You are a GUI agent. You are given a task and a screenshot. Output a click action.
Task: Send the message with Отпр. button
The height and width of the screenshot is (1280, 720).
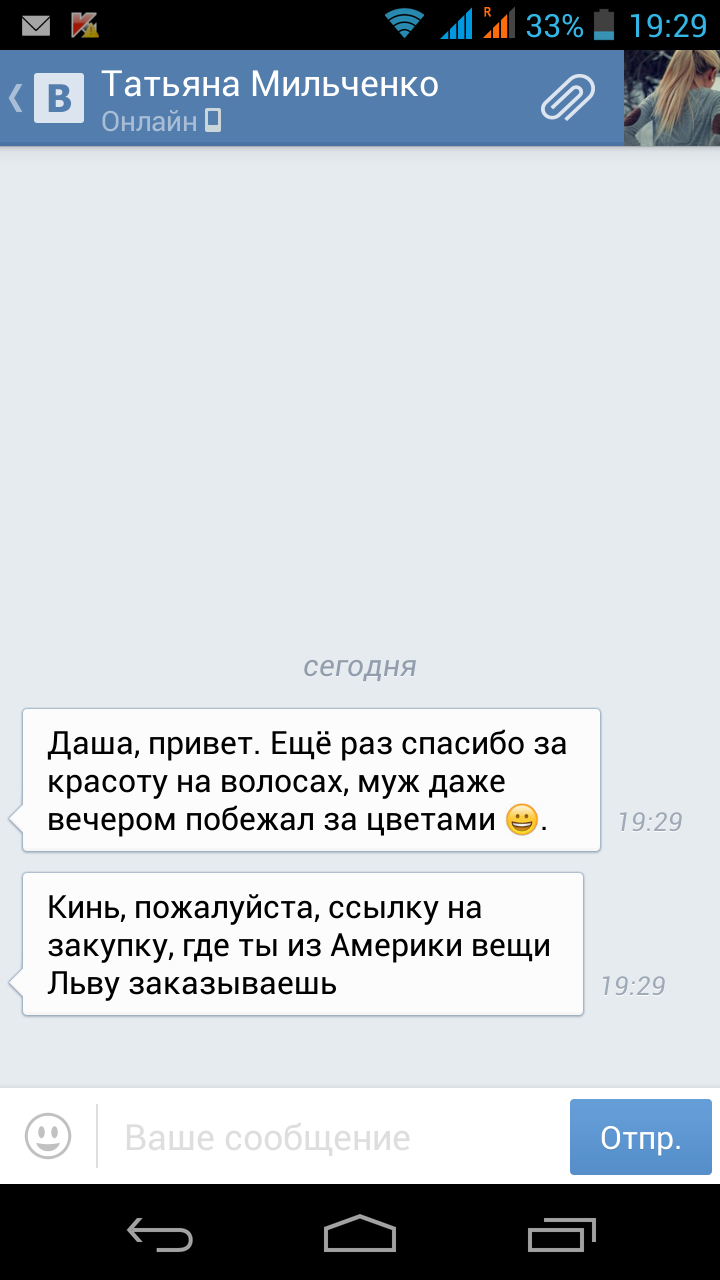(640, 1137)
